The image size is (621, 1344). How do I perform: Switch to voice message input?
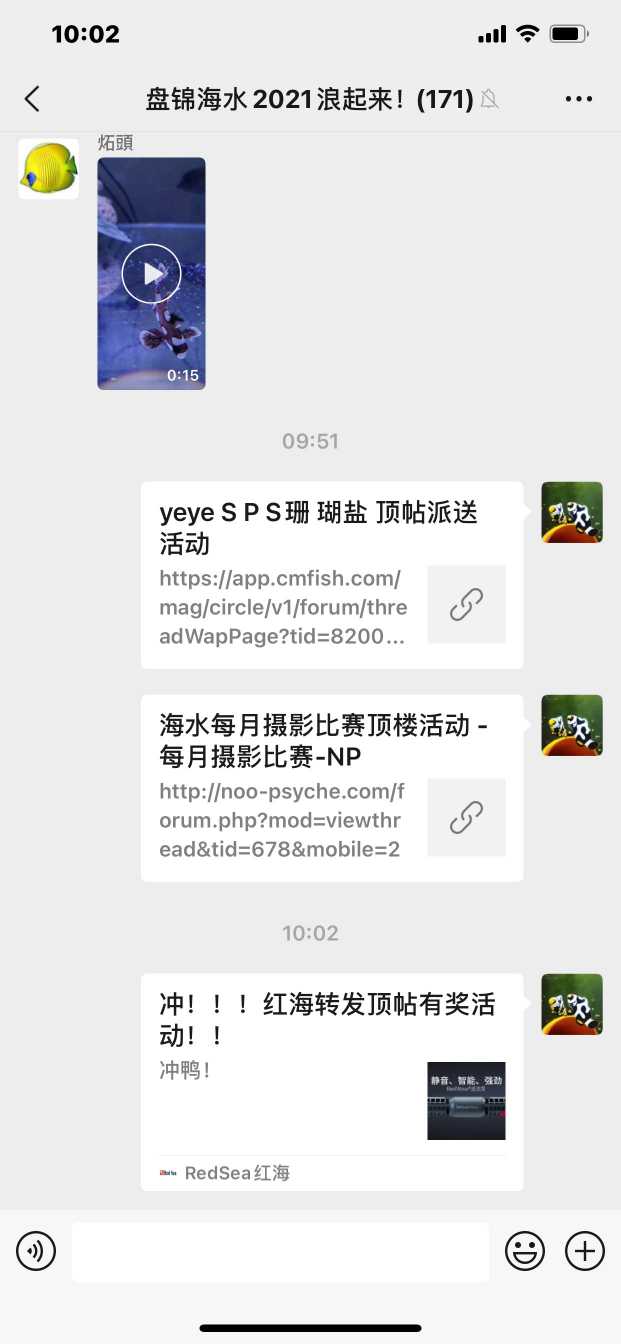36,1250
